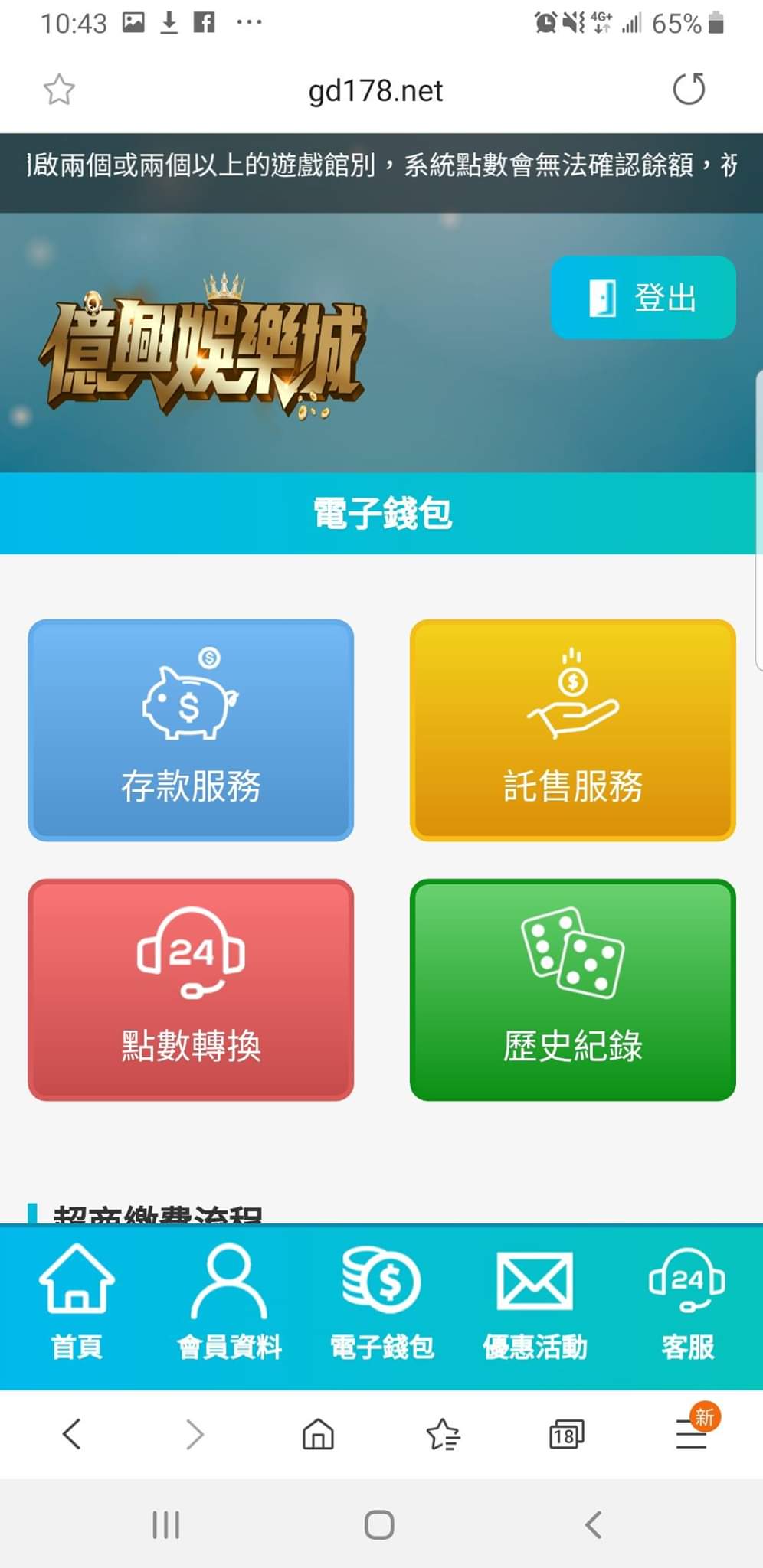The height and width of the screenshot is (1568, 763).
Task: Bookmark this page with the star icon
Action: [x=59, y=90]
